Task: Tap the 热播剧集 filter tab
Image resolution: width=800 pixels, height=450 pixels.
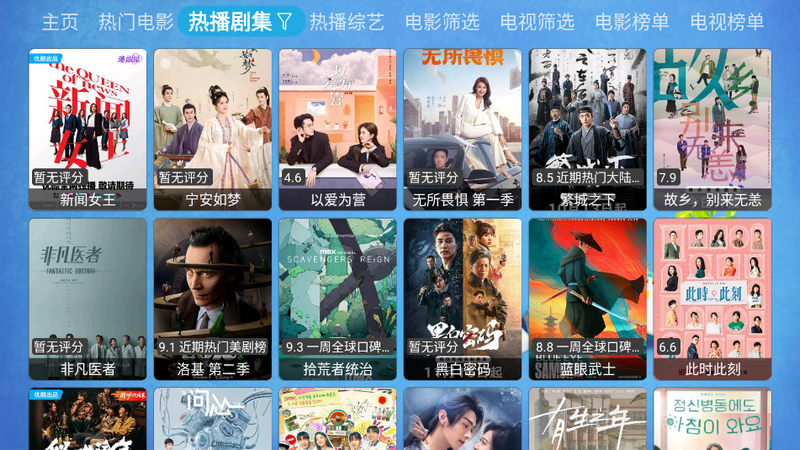Action: 240,21
